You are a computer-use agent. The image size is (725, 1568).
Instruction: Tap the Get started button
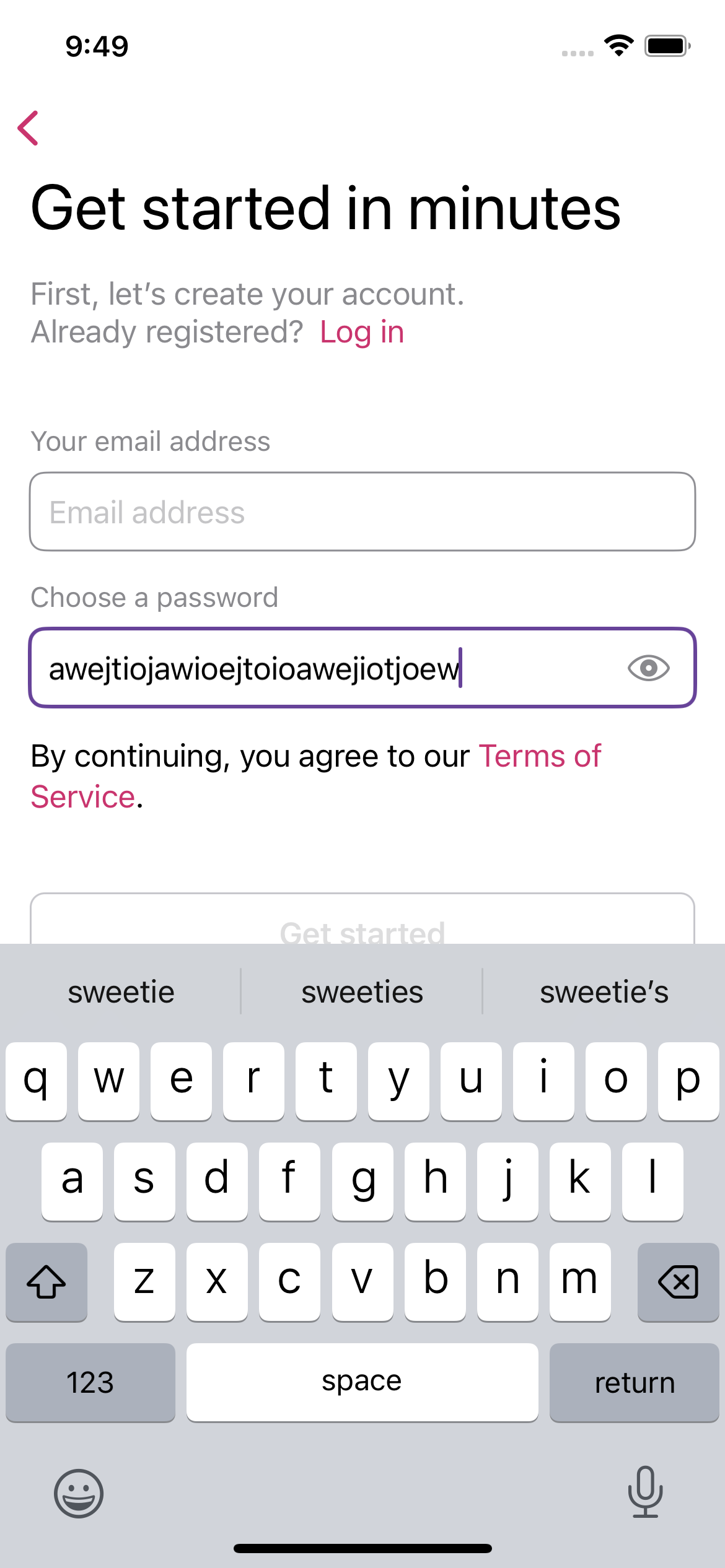(x=362, y=924)
